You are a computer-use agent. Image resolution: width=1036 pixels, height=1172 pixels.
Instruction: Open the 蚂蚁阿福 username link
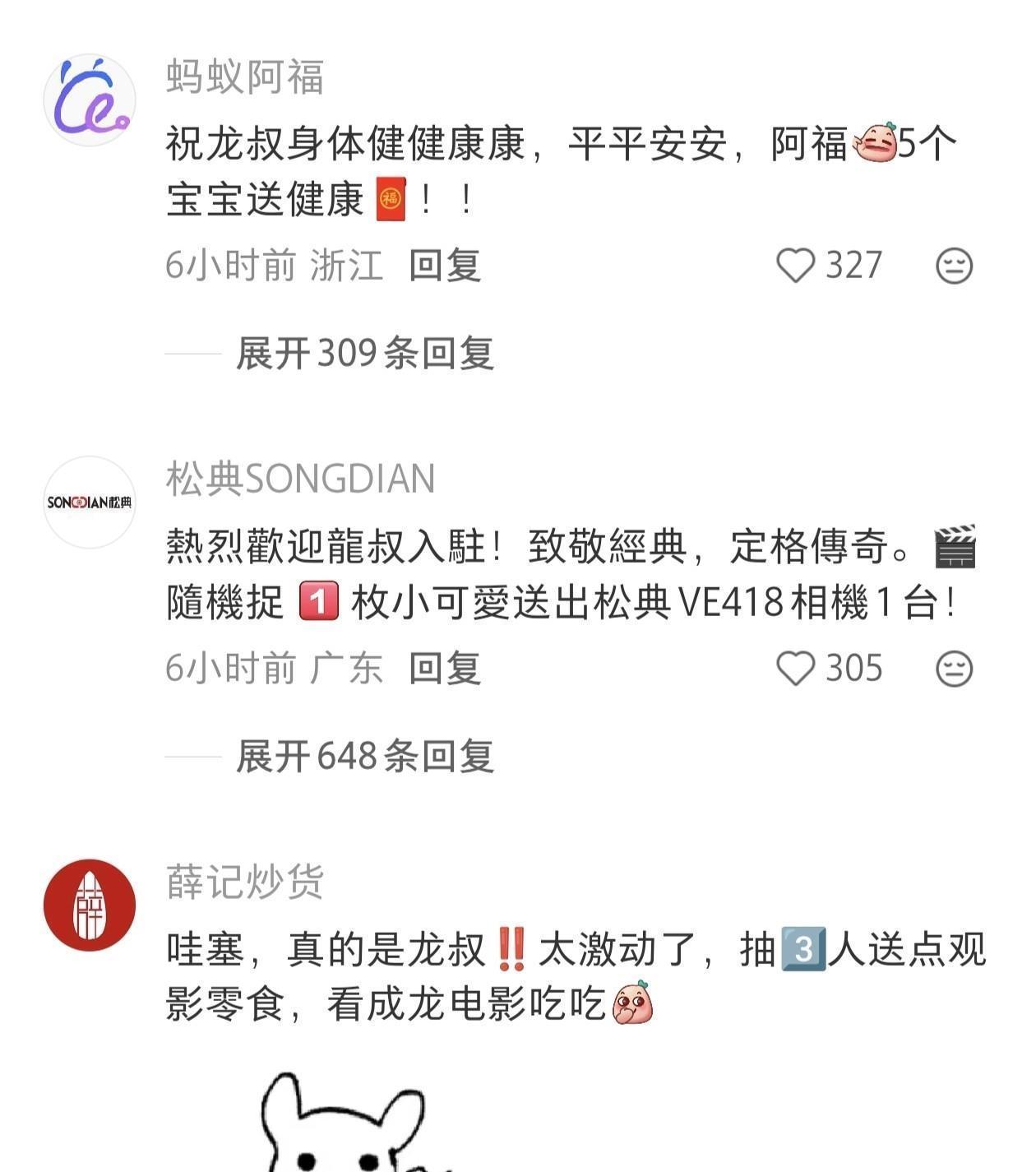(244, 77)
